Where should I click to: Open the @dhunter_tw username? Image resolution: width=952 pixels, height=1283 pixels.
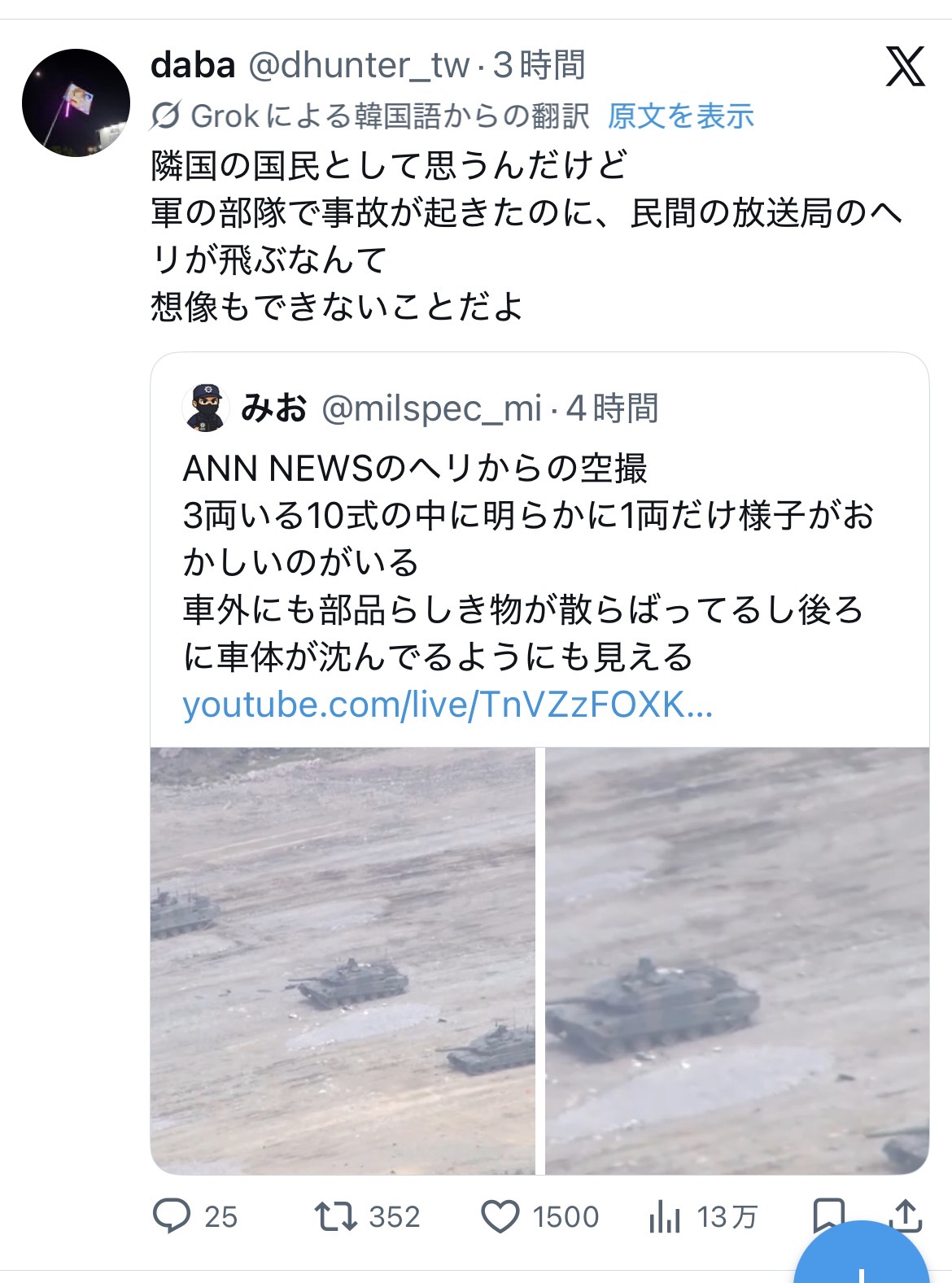tap(358, 65)
